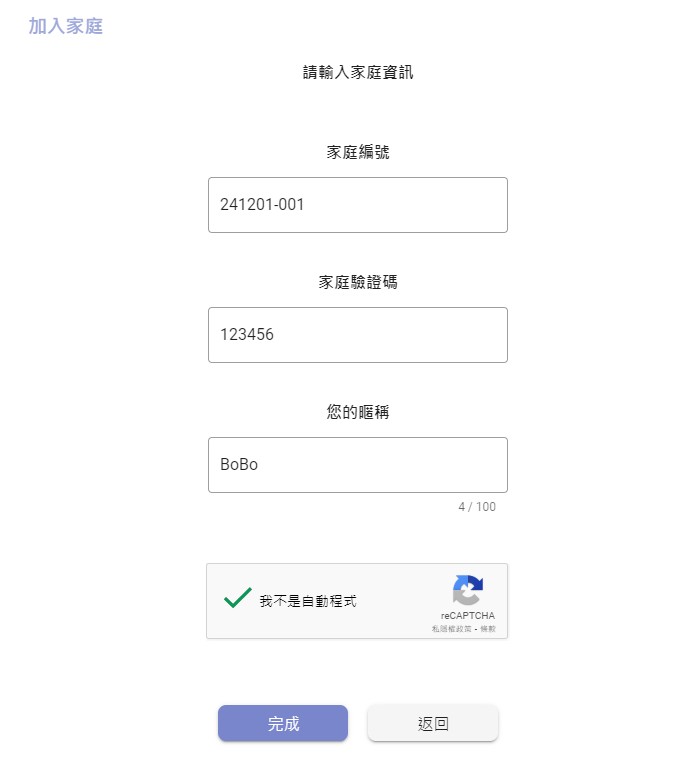Screen dimensions: 675x761
Task: Edit the 家庭驗證碼 field
Action: click(x=357, y=335)
